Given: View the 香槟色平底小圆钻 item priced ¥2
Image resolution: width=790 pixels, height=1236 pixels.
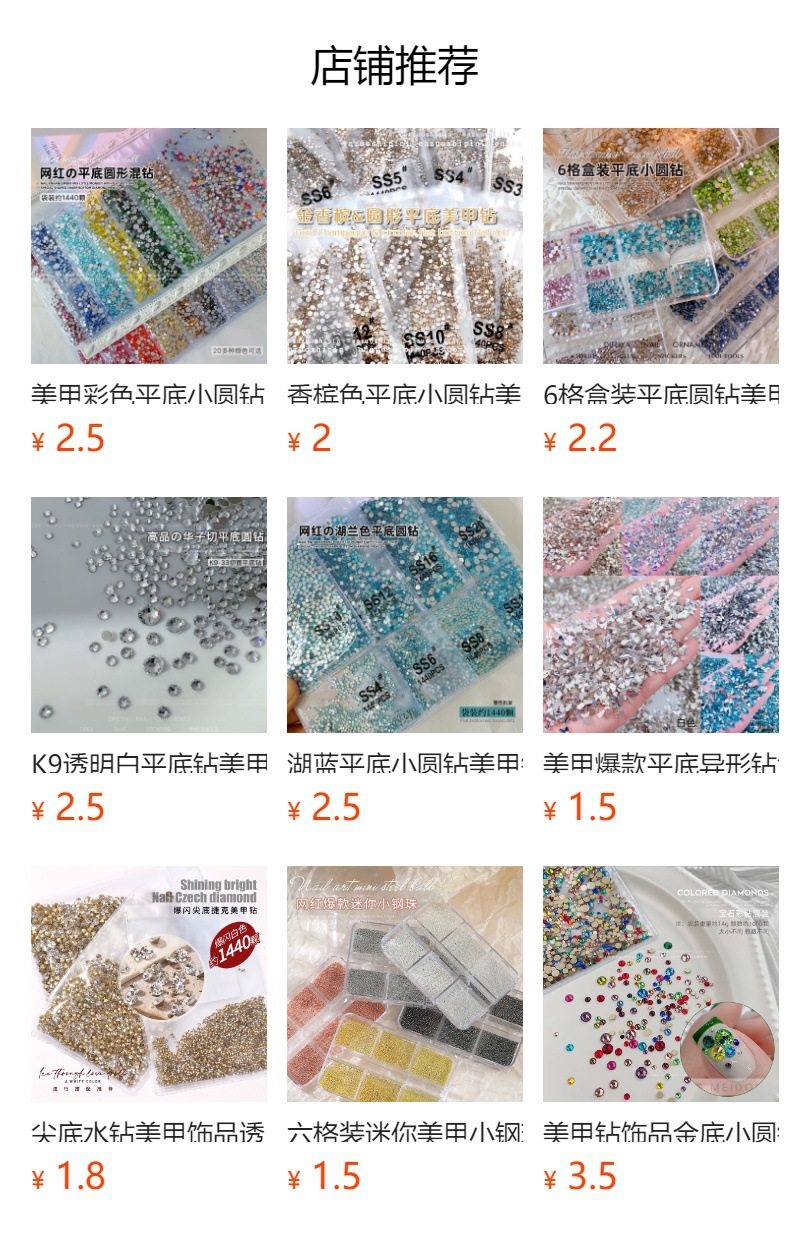Looking at the screenshot, I should pyautogui.click(x=404, y=246).
